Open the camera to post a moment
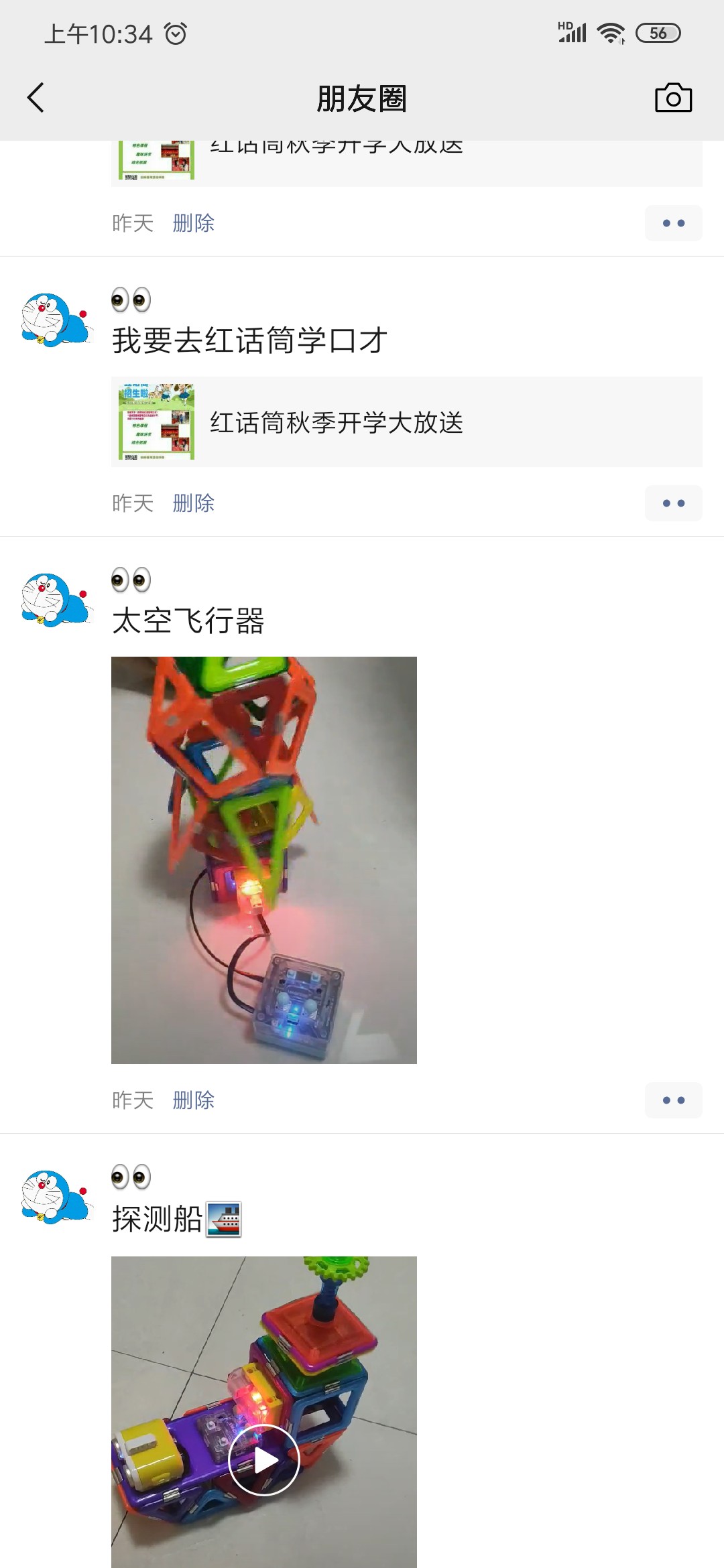Screen dimensions: 724x1568 point(673,98)
